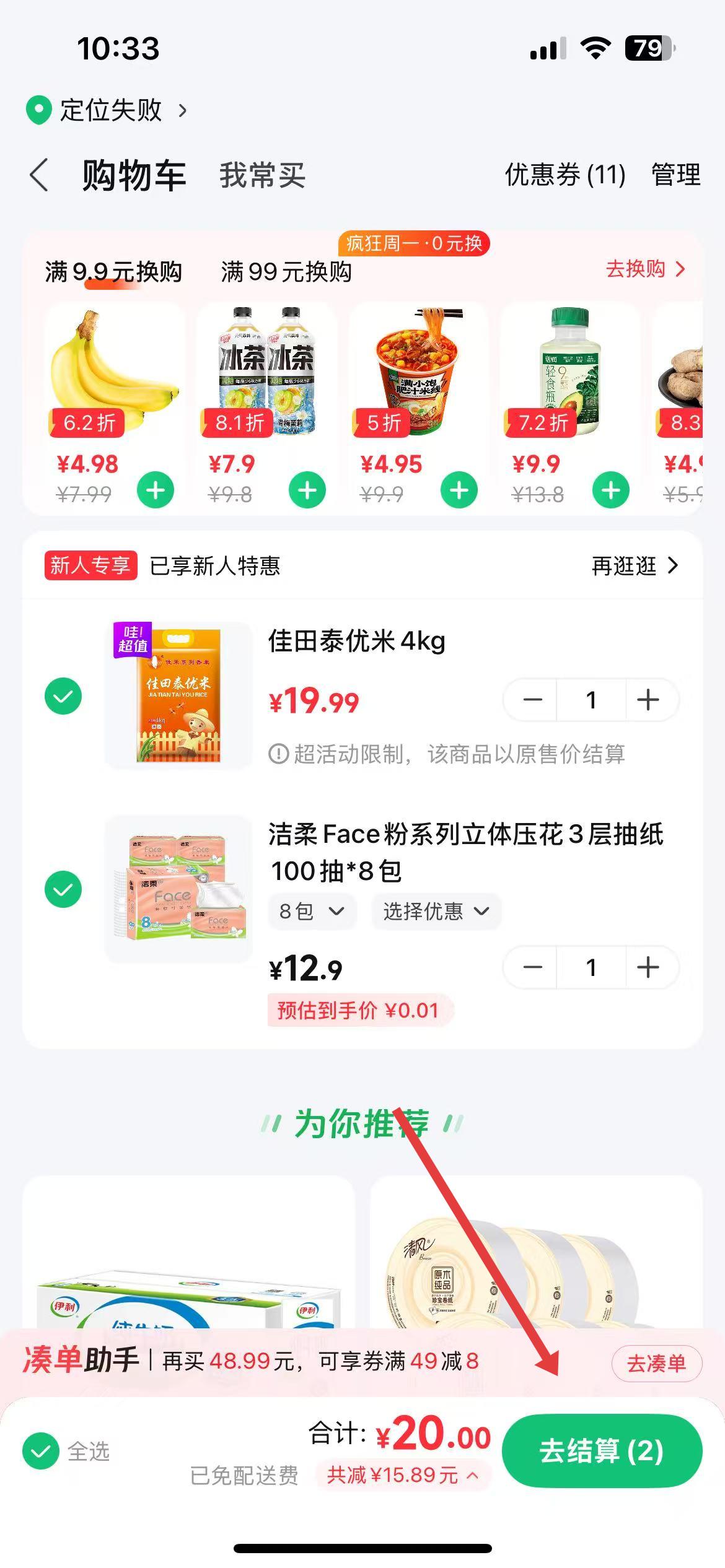
Task: Expand the 8包 spec dropdown
Action: 312,912
